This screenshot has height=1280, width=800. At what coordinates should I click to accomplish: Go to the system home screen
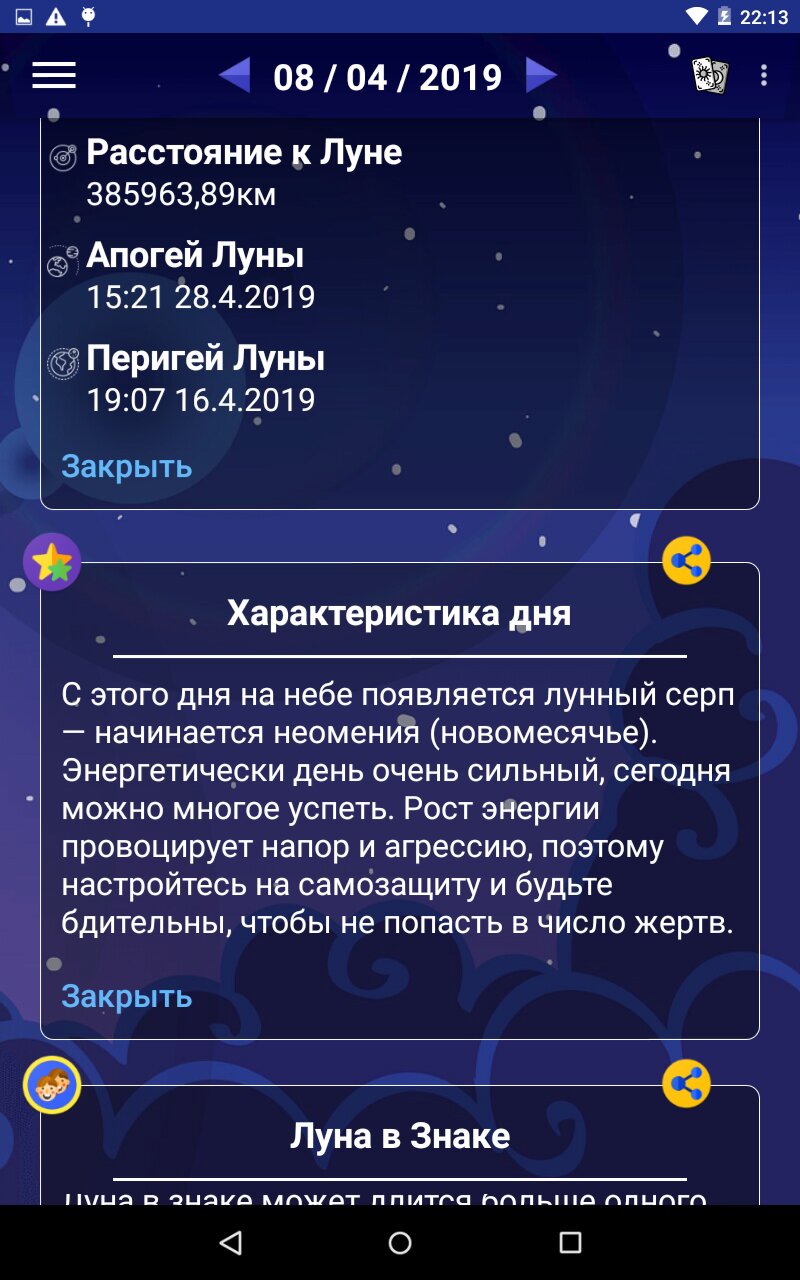(x=400, y=1242)
